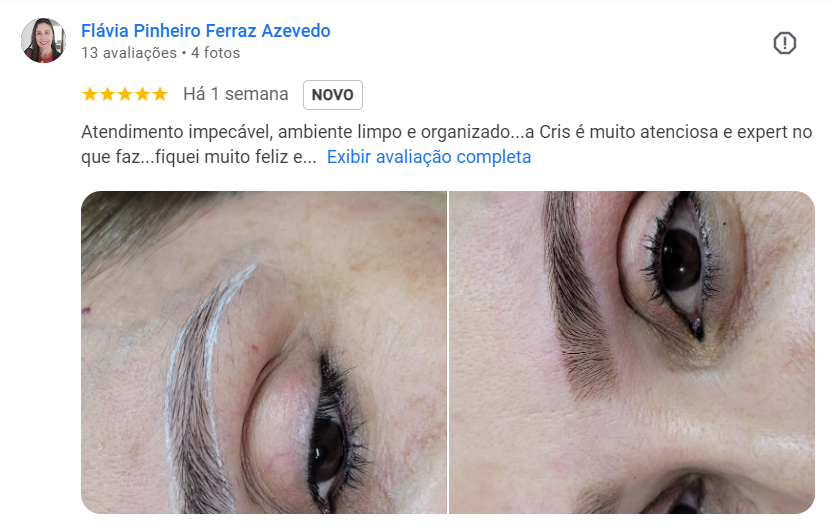Open the left eyebrow review photo
Viewport: 832px width, 531px height.
click(264, 352)
